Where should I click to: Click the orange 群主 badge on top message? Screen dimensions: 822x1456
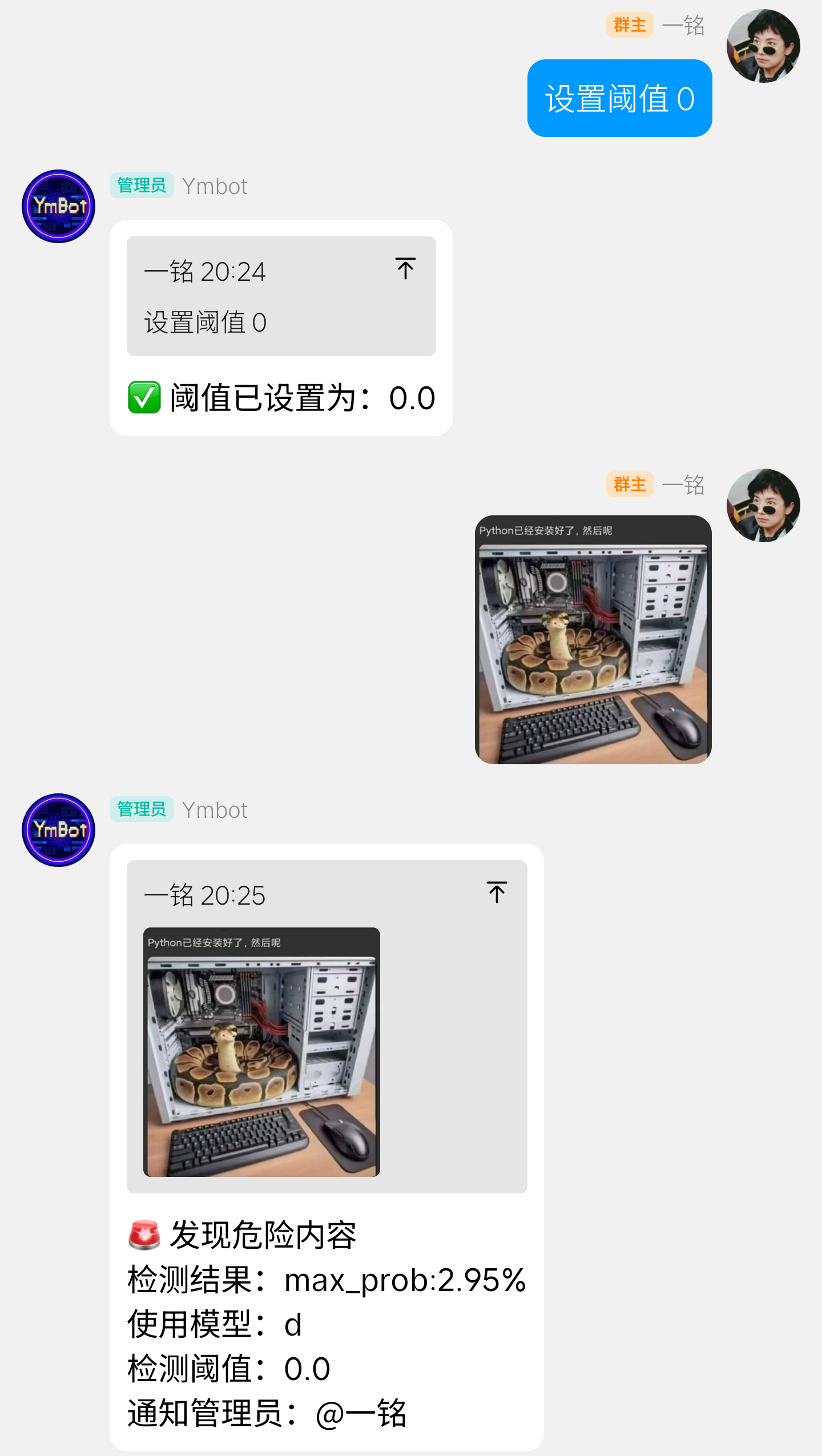point(628,25)
